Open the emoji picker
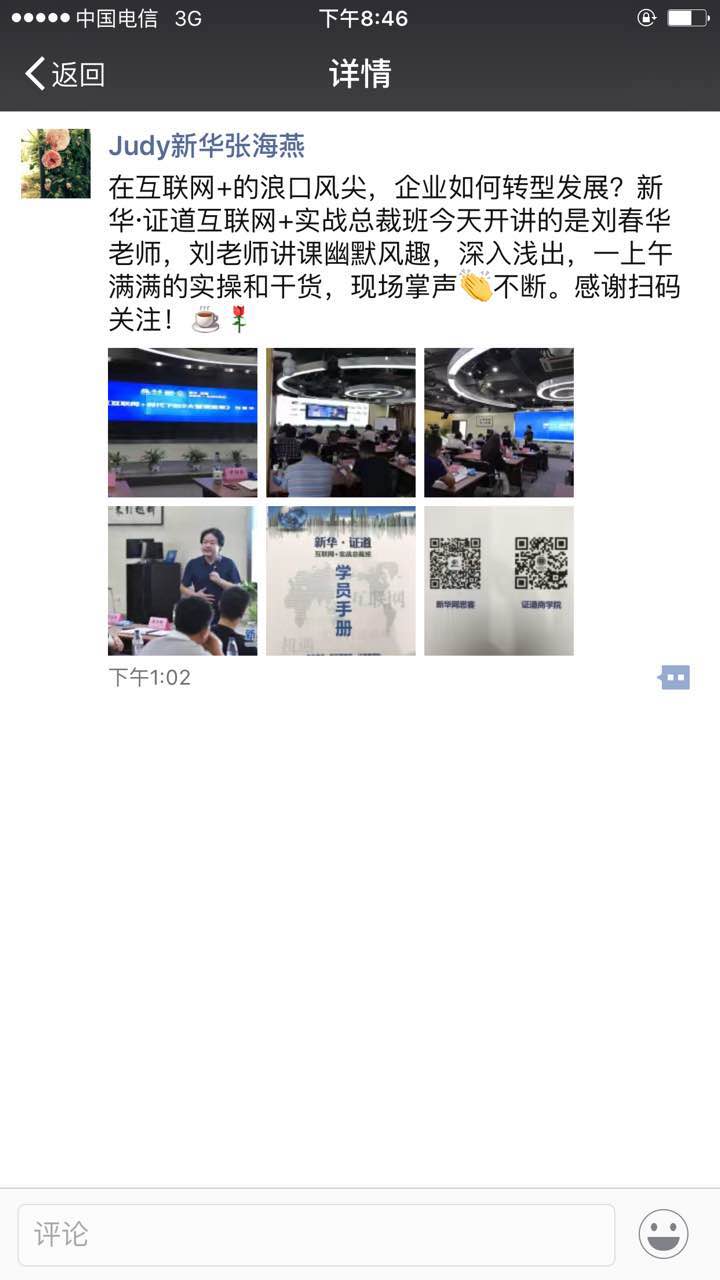 tap(663, 1234)
